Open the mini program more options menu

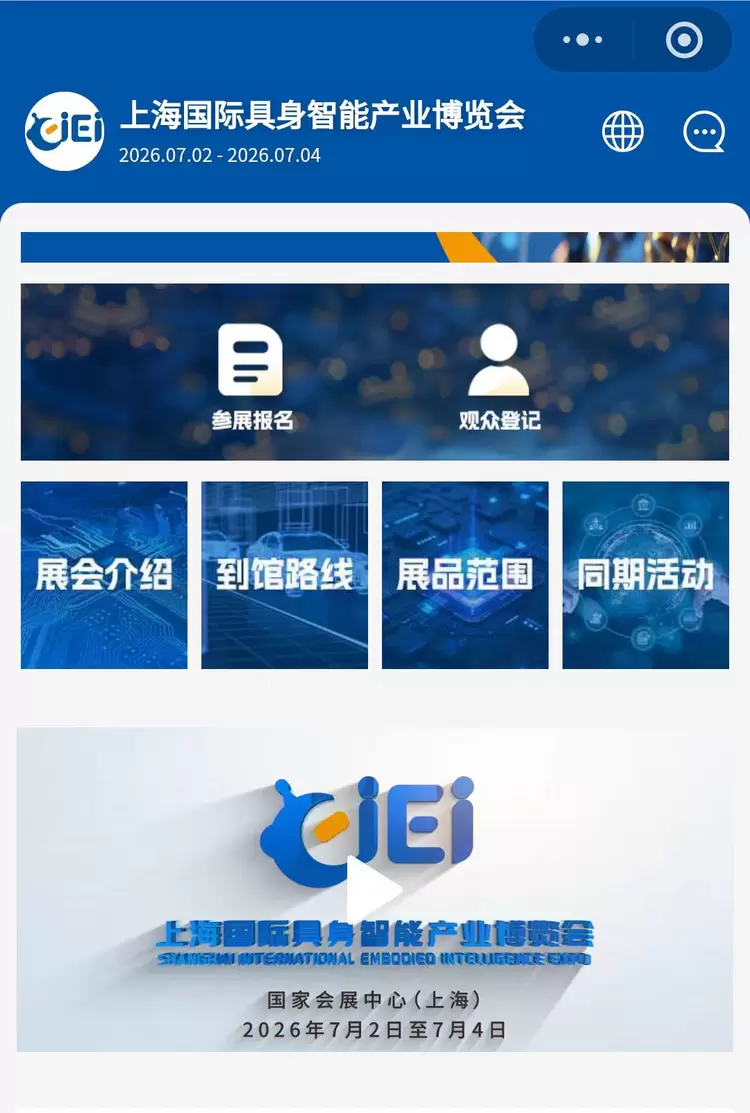[583, 40]
